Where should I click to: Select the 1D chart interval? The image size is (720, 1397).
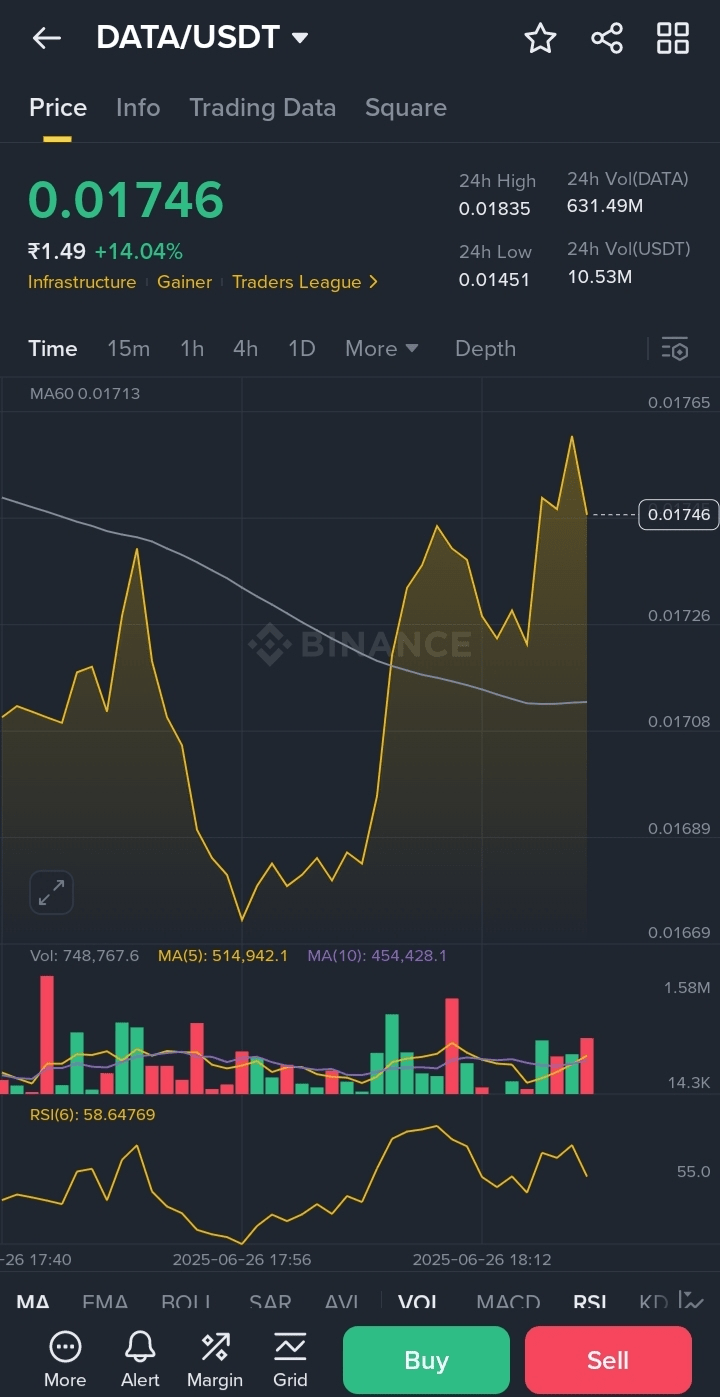point(301,349)
